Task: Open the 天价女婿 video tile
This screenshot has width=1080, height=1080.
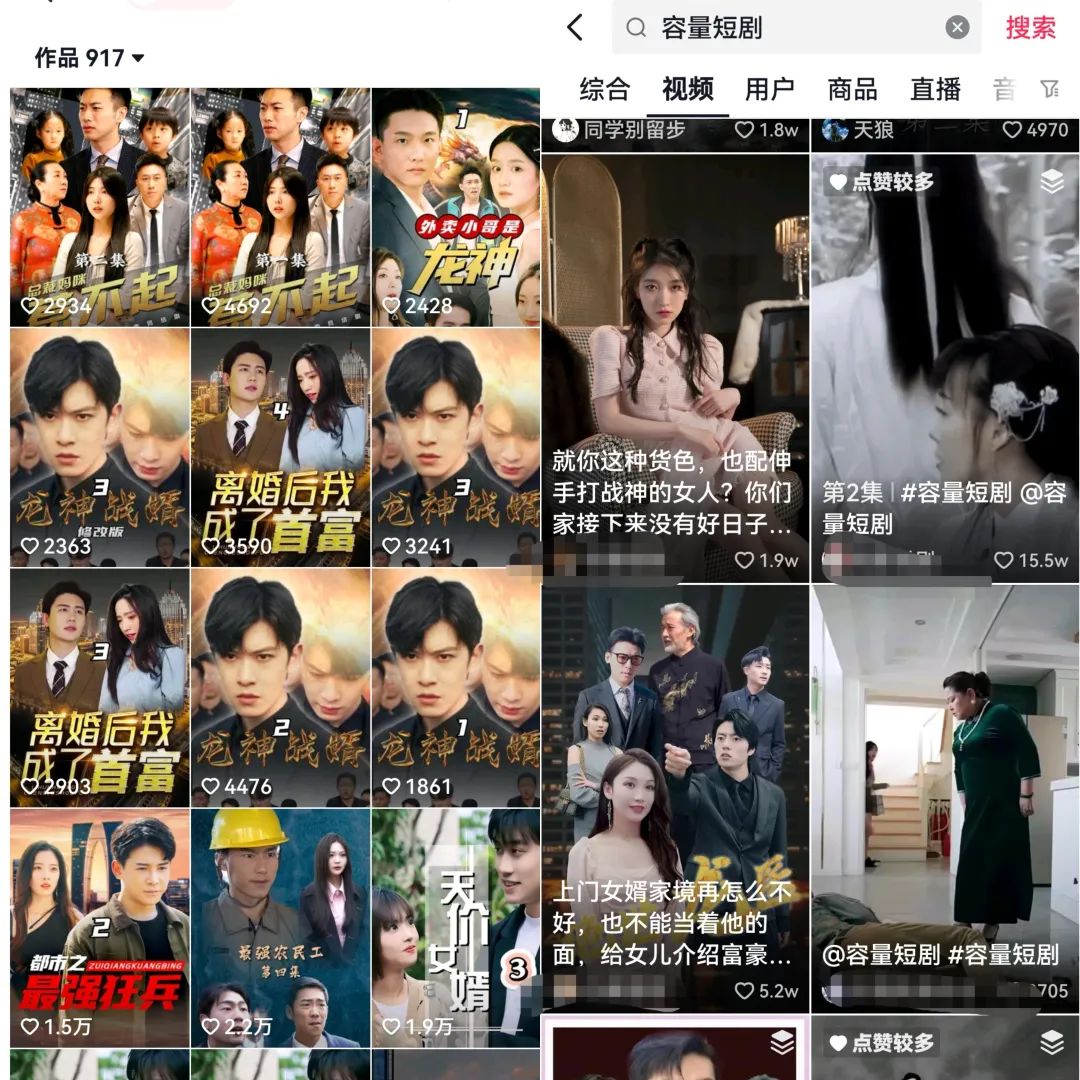Action: click(456, 928)
